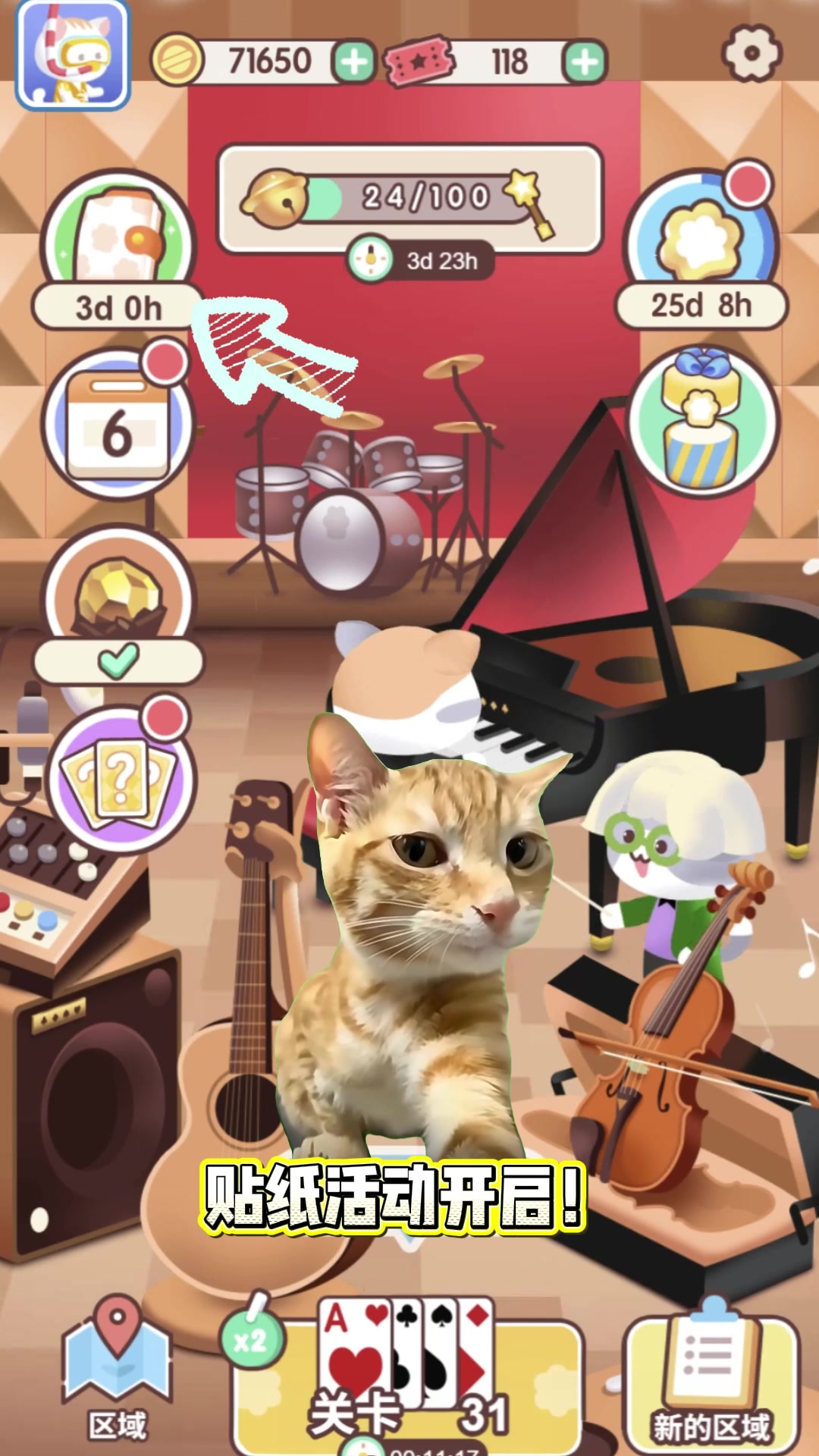The height and width of the screenshot is (1456, 819).
Task: Open the settings gear
Action: pyautogui.click(x=751, y=53)
